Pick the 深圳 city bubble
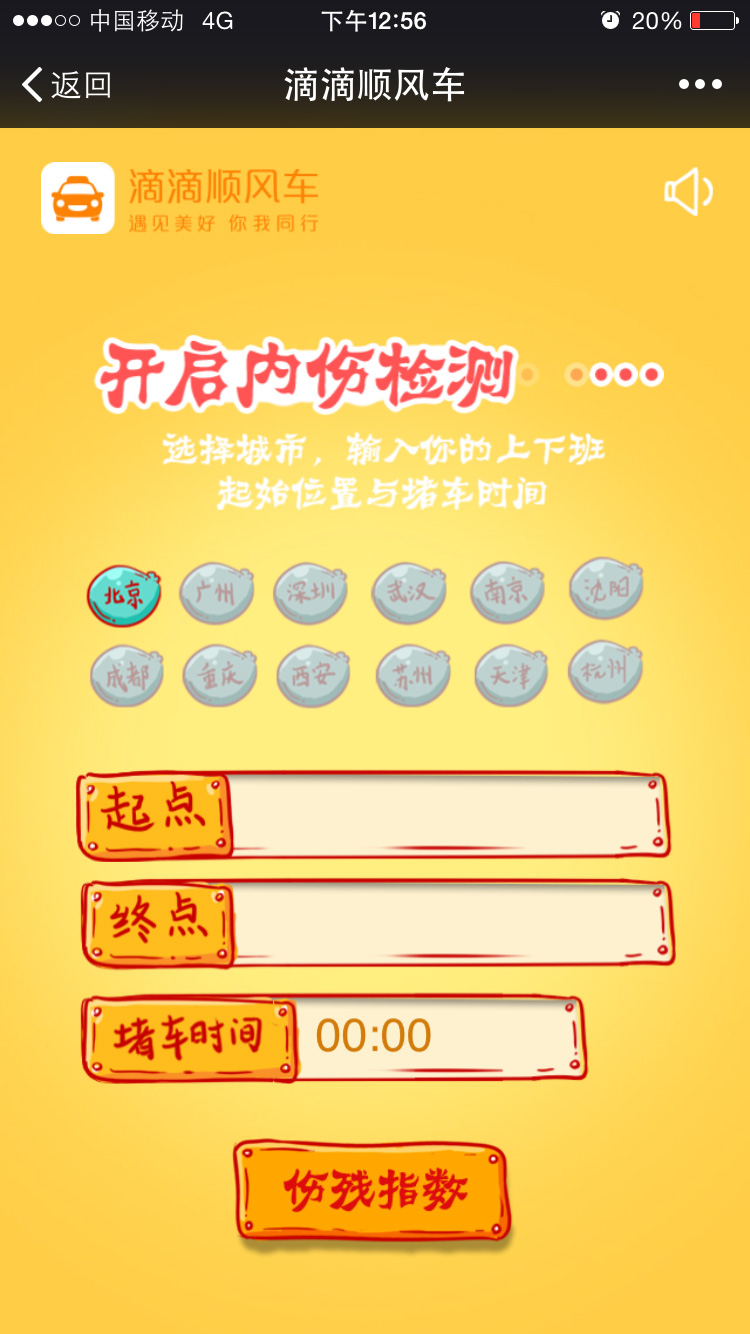 tap(311, 593)
